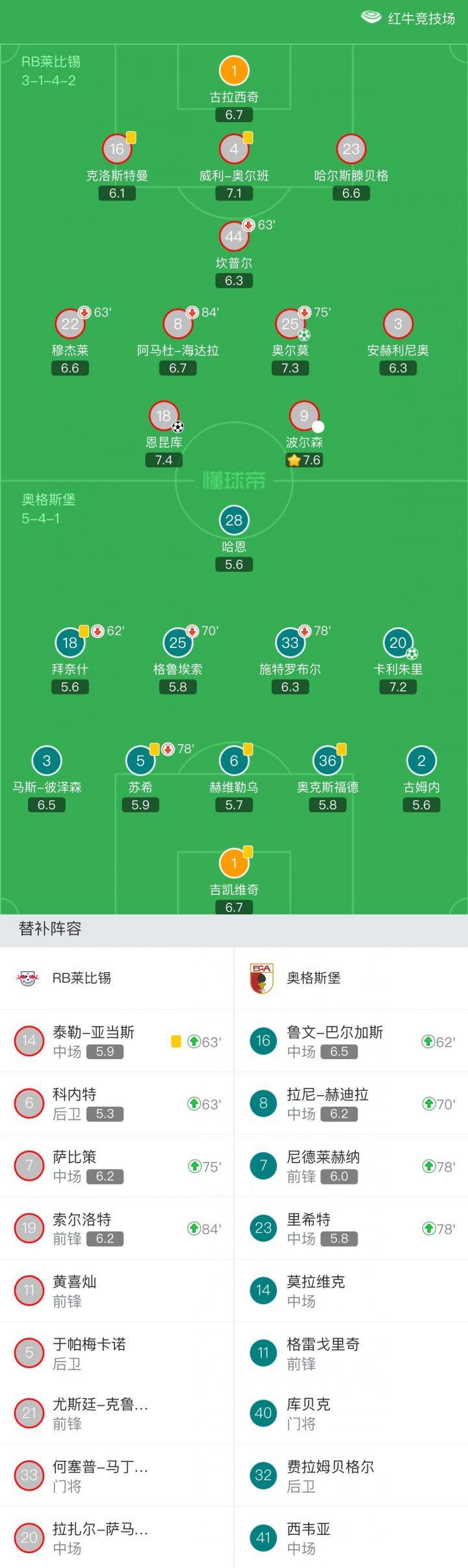Select bench player 黄喜灿
Screen dimensions: 468x1568
pyautogui.click(x=117, y=1291)
